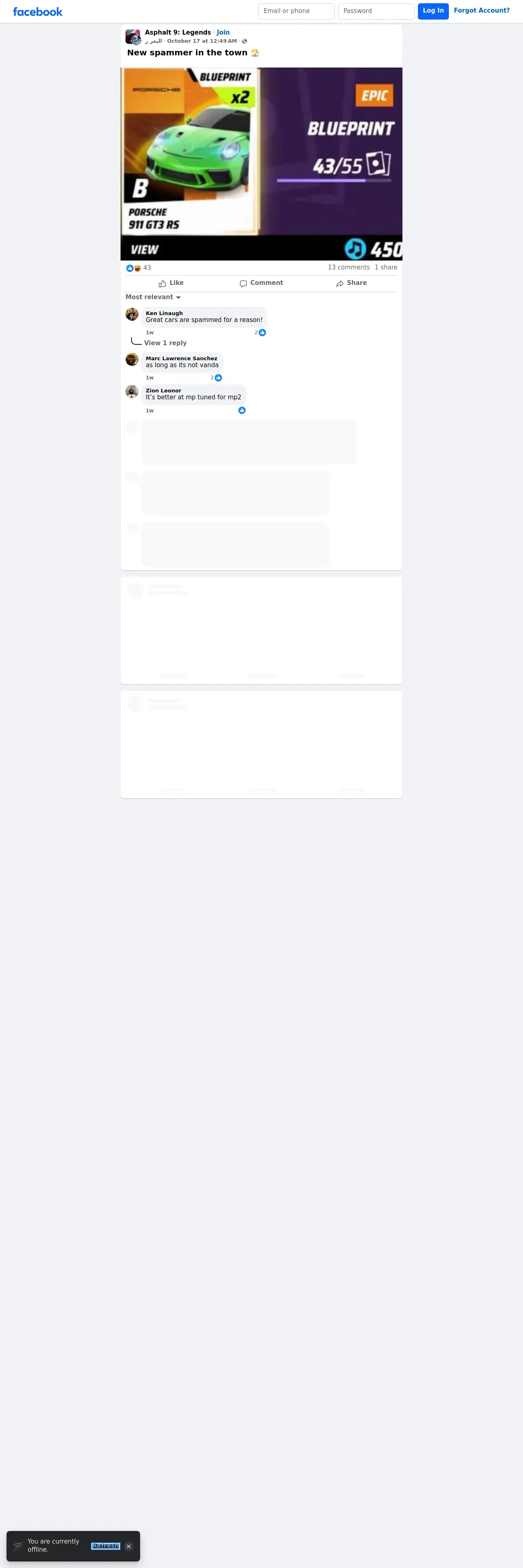Focus the Password field
523x1568 pixels.
click(376, 11)
